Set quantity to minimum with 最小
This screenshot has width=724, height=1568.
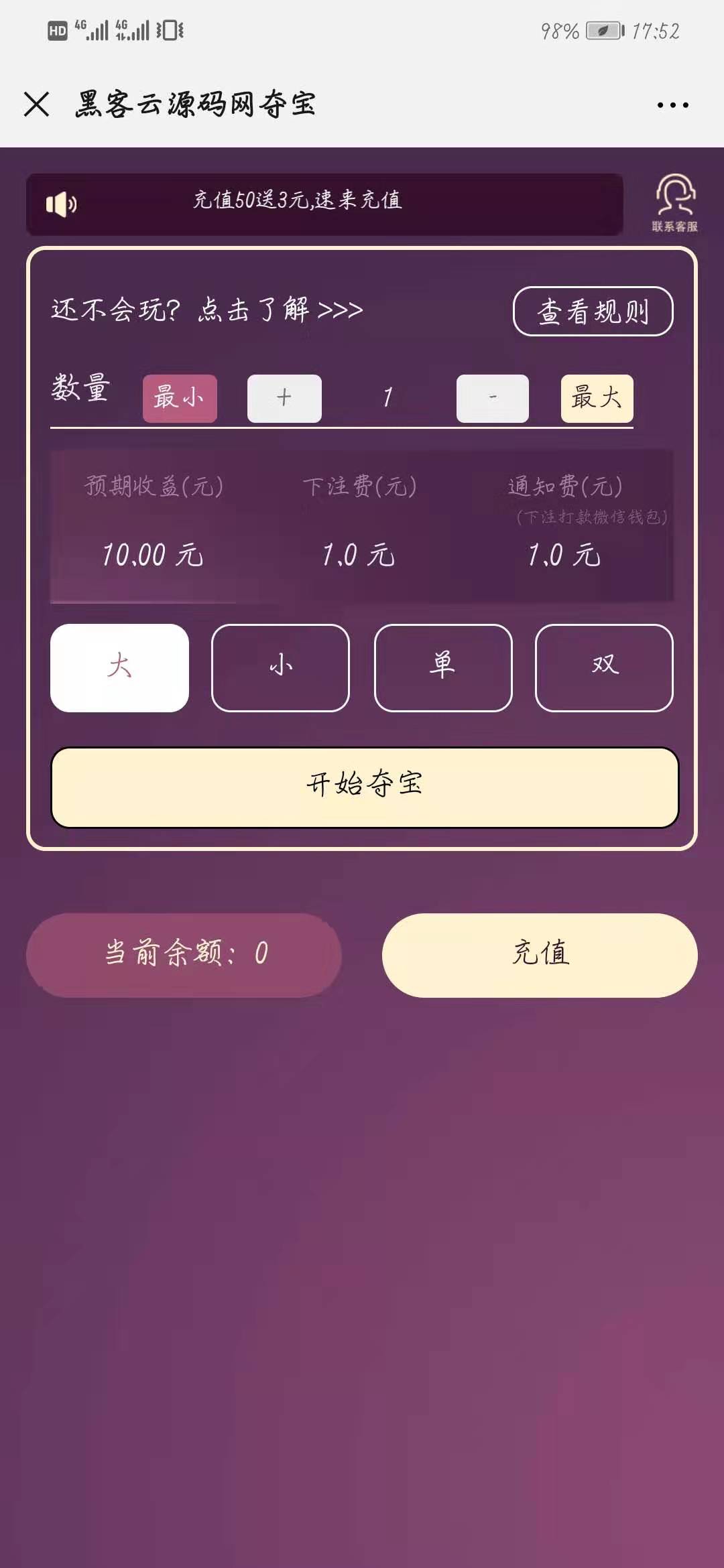click(180, 398)
